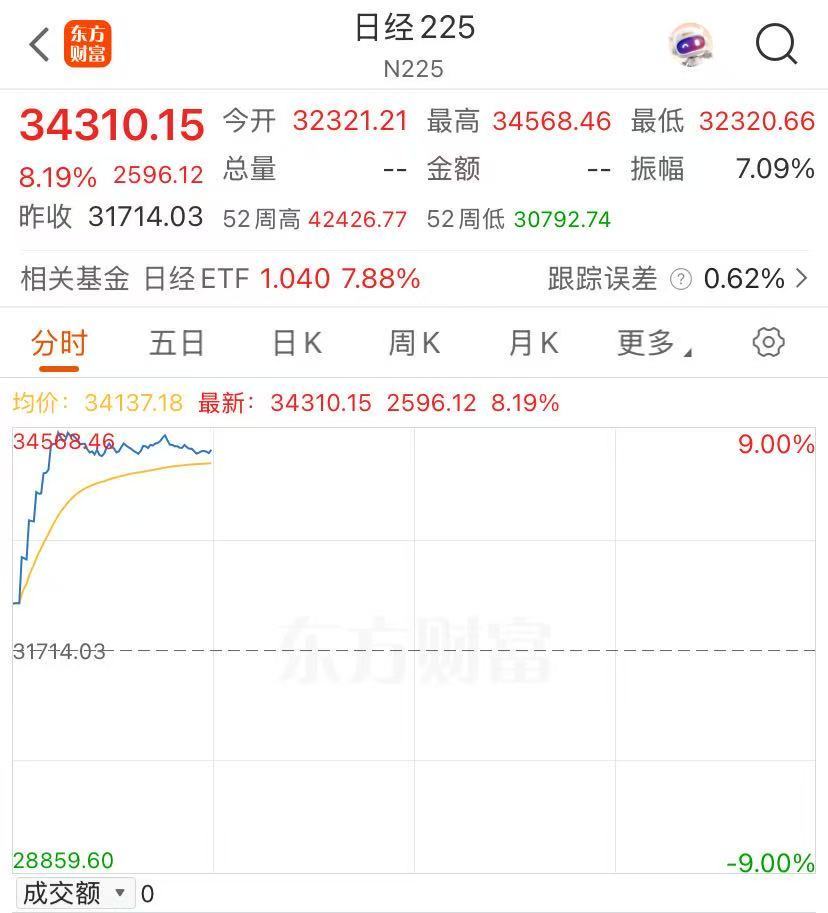Select the 日K candlestick tab
The height and width of the screenshot is (913, 828).
click(x=295, y=342)
